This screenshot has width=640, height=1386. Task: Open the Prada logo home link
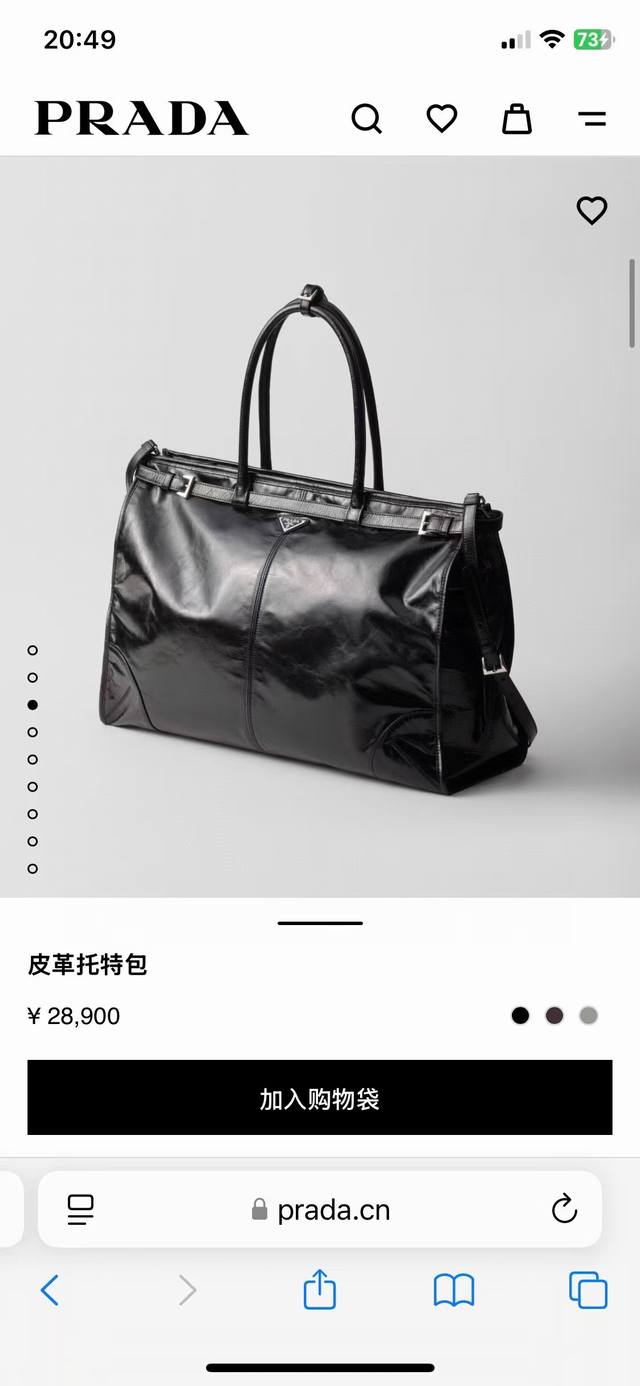point(142,119)
